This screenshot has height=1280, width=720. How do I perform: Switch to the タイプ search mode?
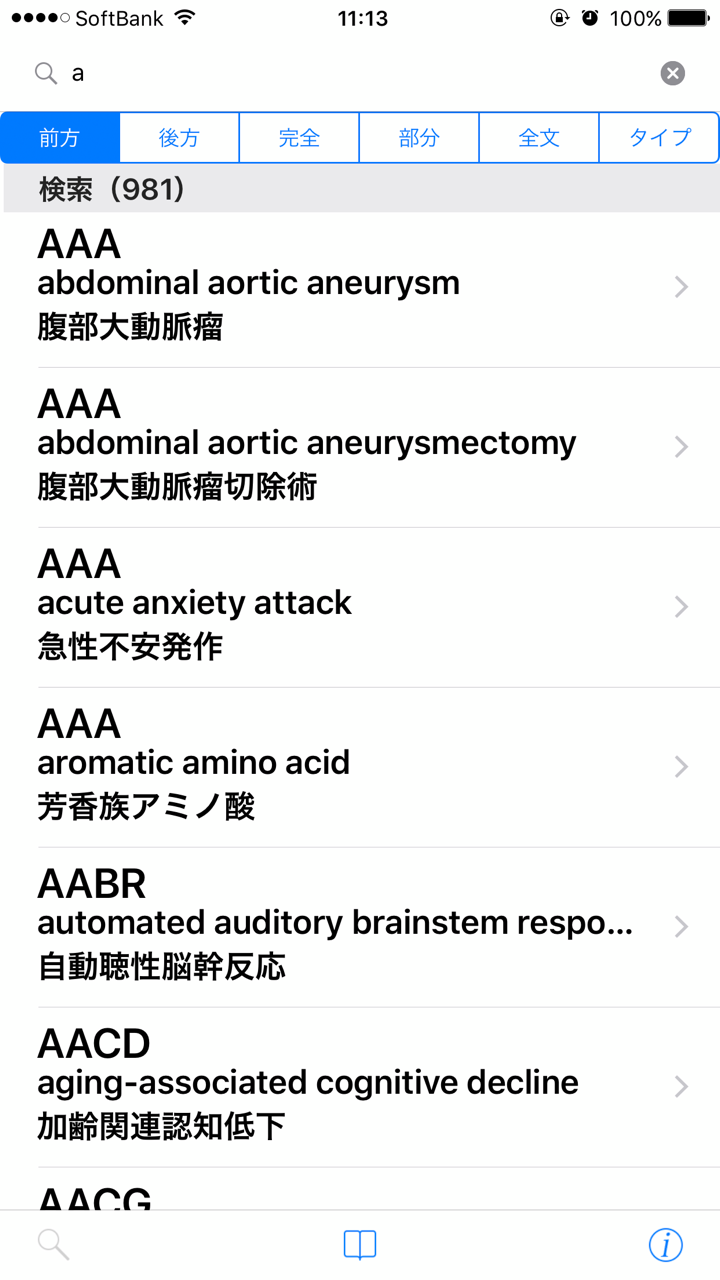click(659, 138)
